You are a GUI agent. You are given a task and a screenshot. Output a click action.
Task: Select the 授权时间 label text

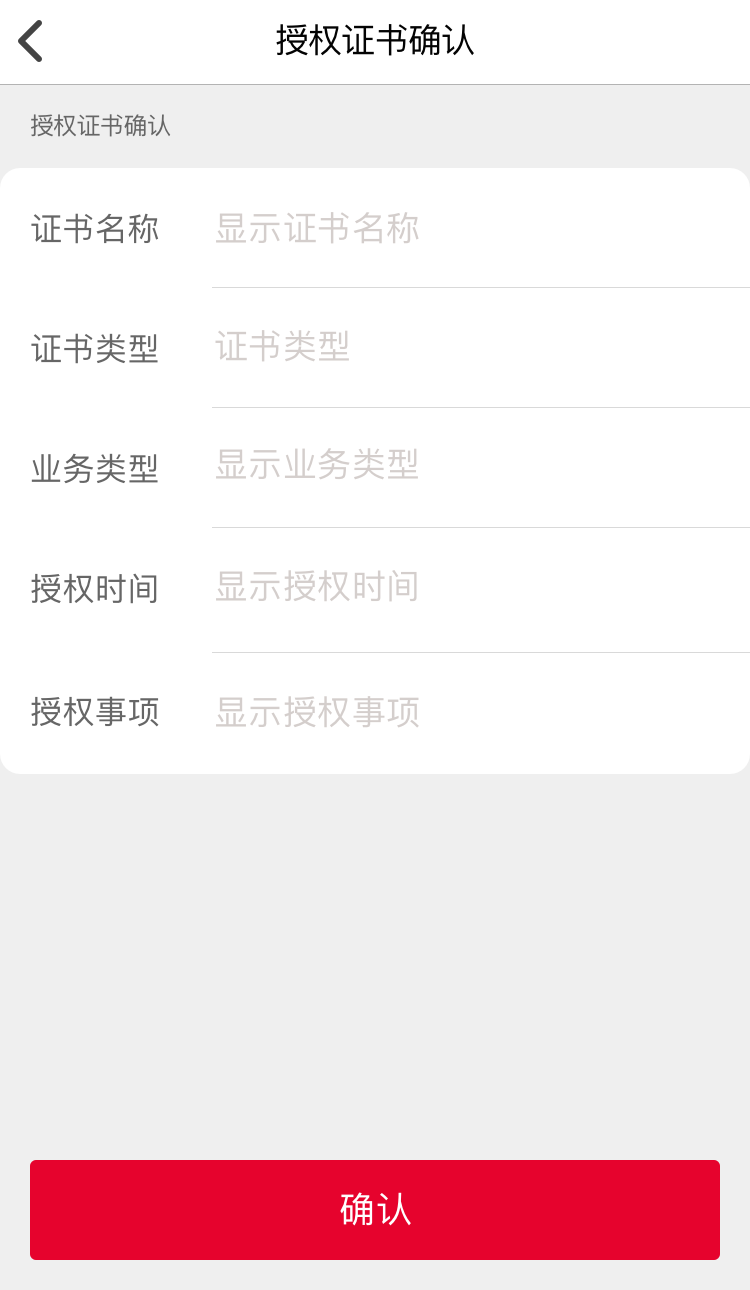coord(95,589)
